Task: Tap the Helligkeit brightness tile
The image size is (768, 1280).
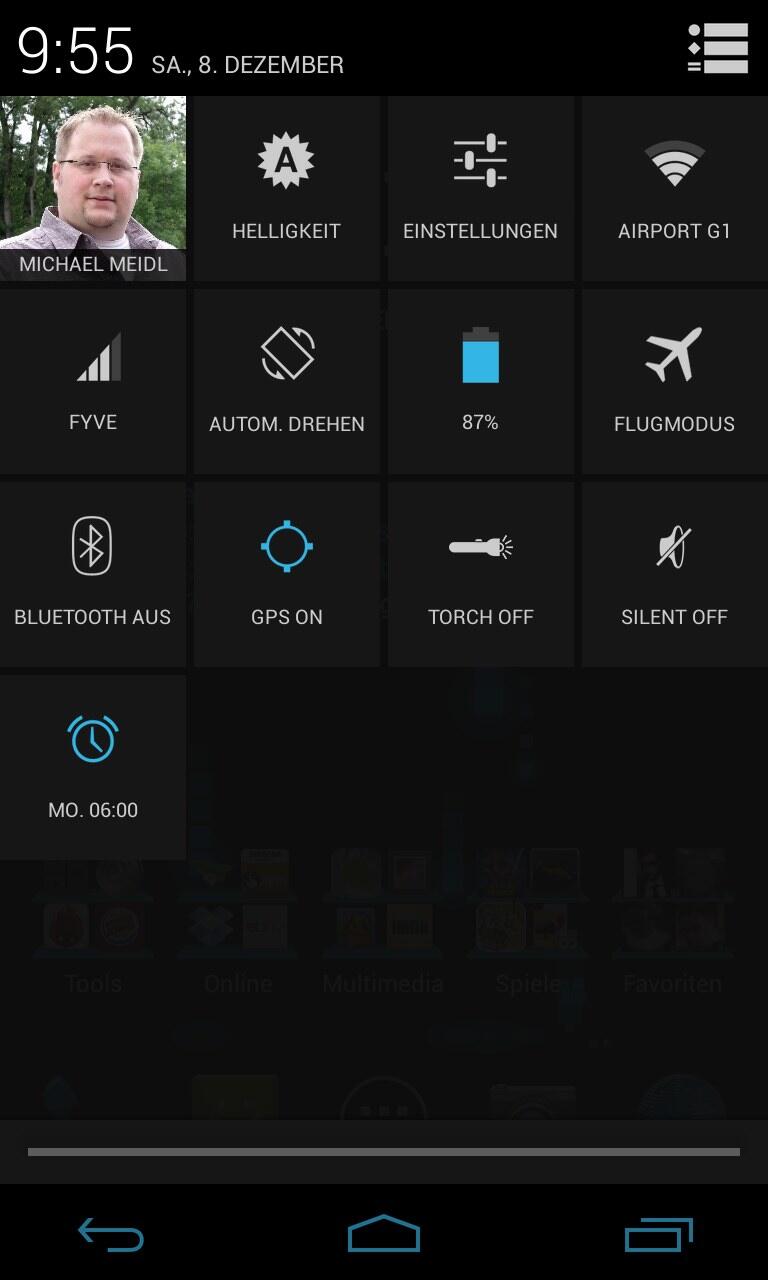Action: click(x=286, y=188)
